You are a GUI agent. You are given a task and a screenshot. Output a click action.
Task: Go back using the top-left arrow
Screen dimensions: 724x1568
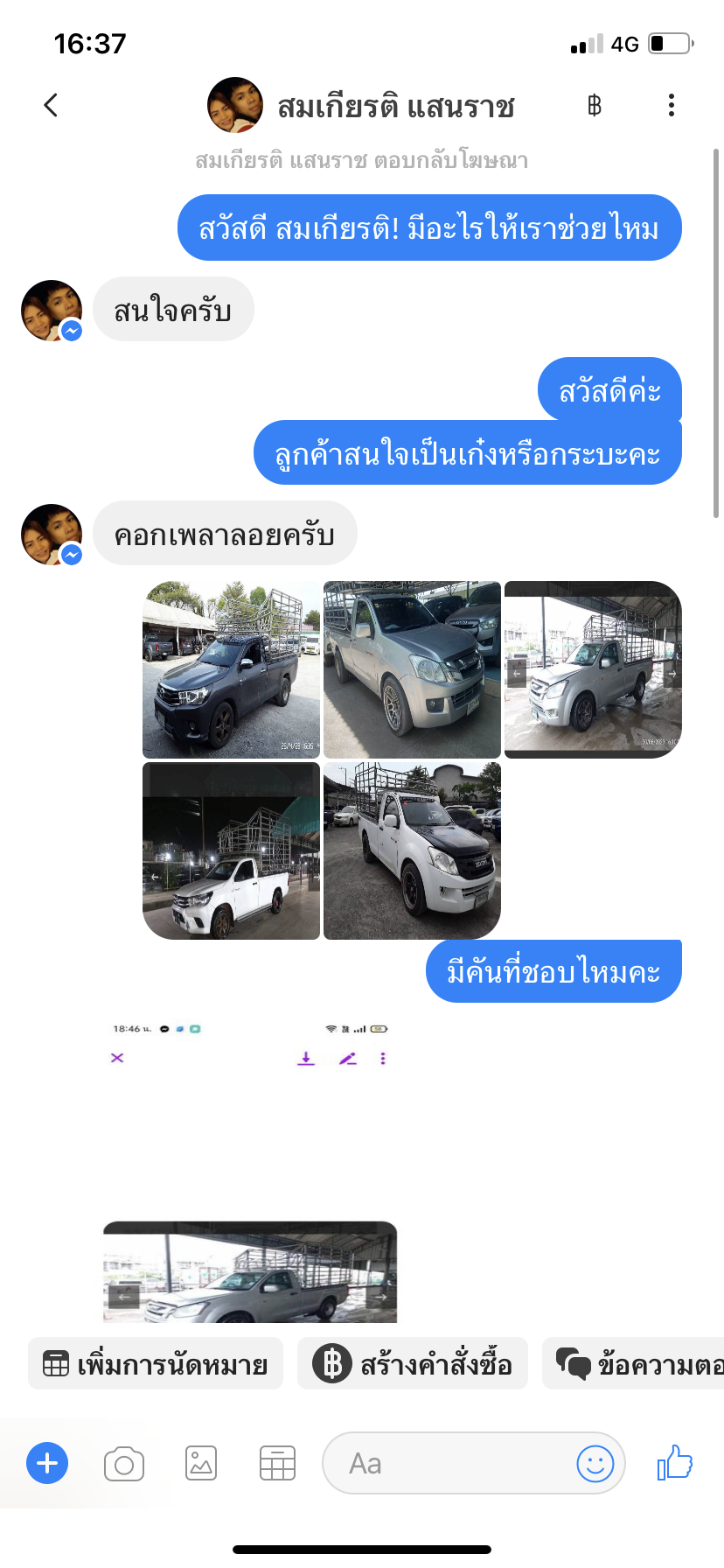coord(51,105)
